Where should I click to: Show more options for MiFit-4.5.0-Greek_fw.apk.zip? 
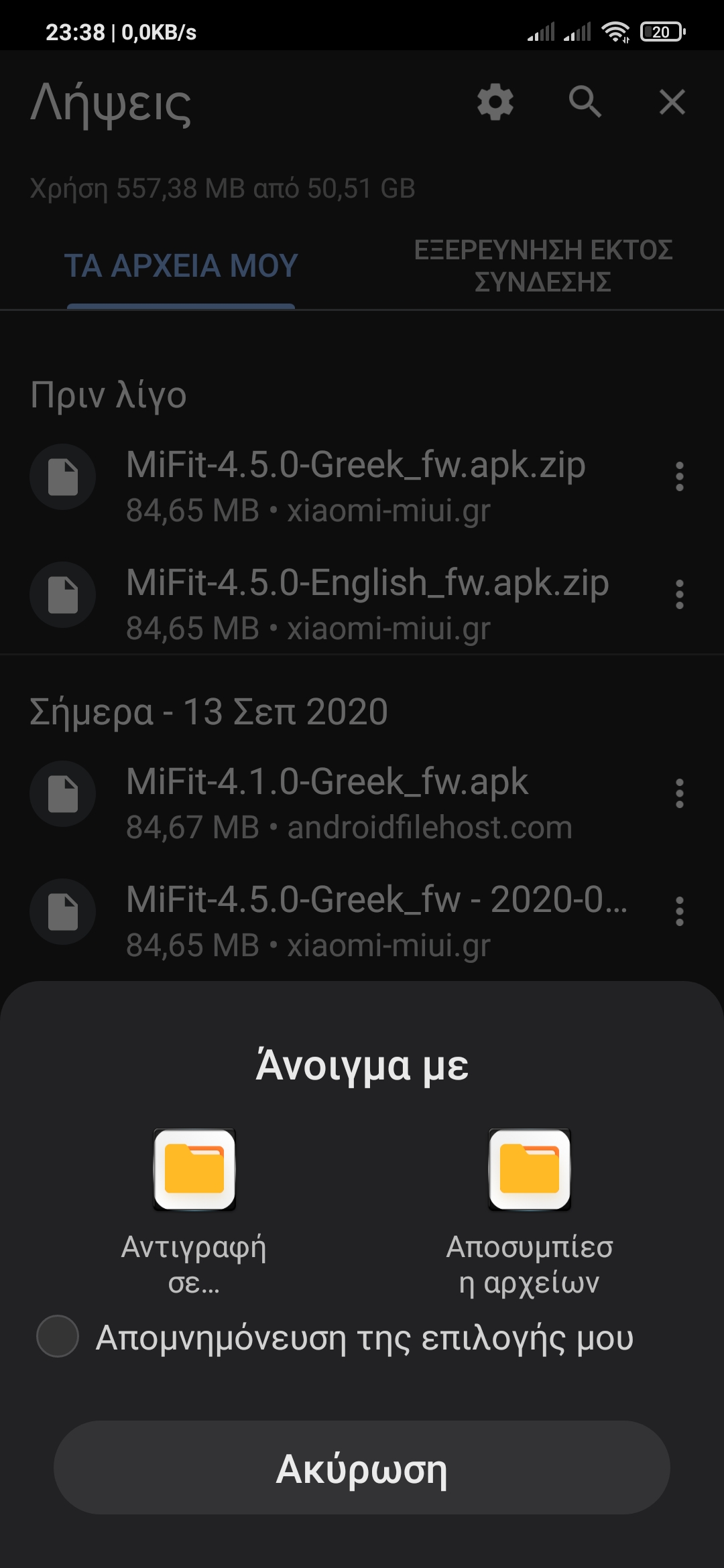(680, 477)
